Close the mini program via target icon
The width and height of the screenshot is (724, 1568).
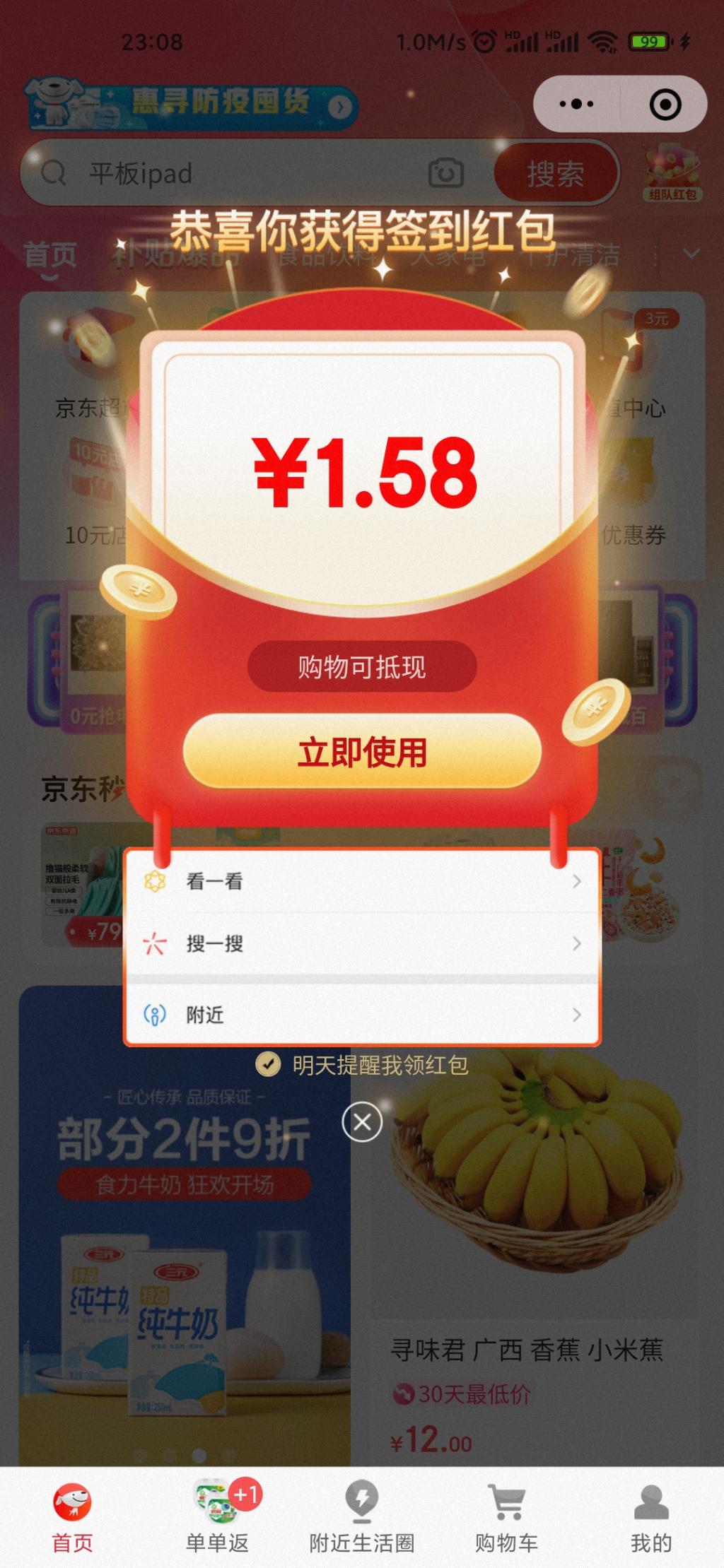coord(665,105)
